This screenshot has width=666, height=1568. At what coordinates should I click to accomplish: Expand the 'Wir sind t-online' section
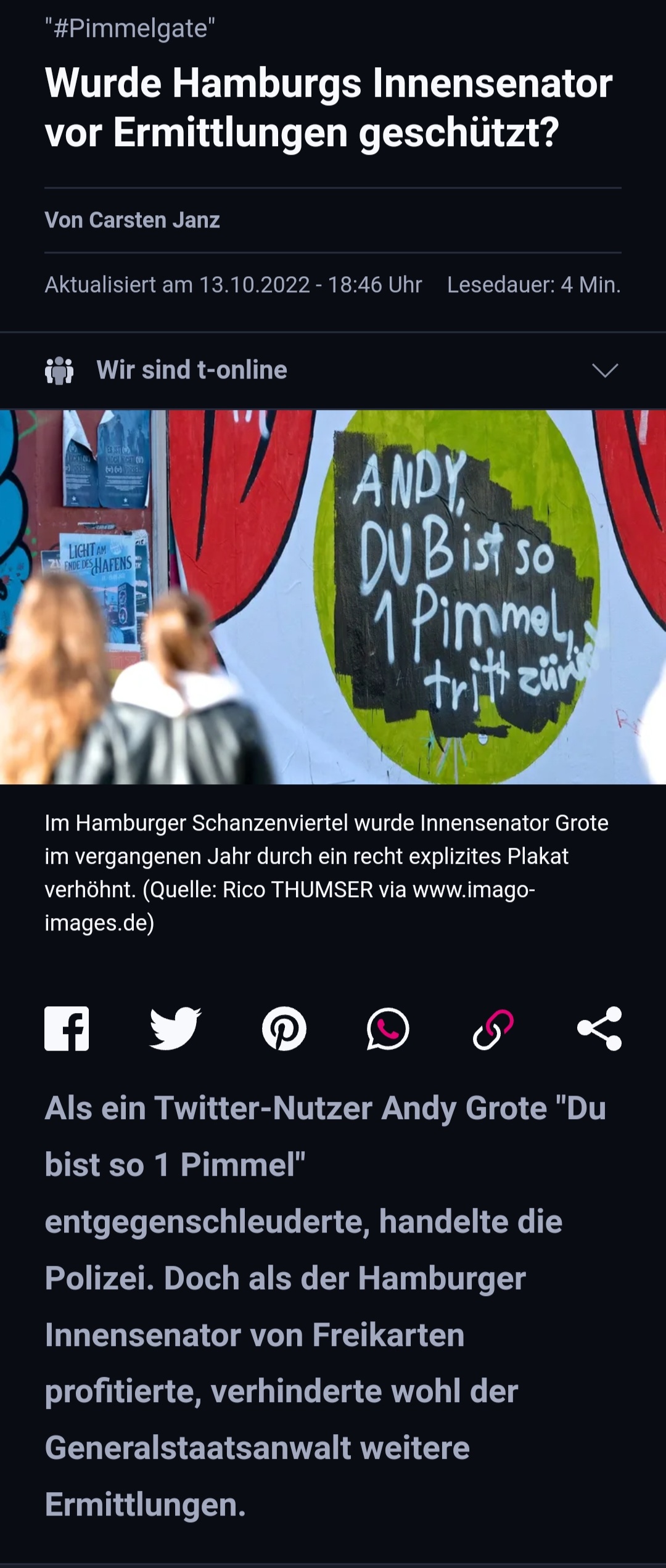pyautogui.click(x=604, y=370)
